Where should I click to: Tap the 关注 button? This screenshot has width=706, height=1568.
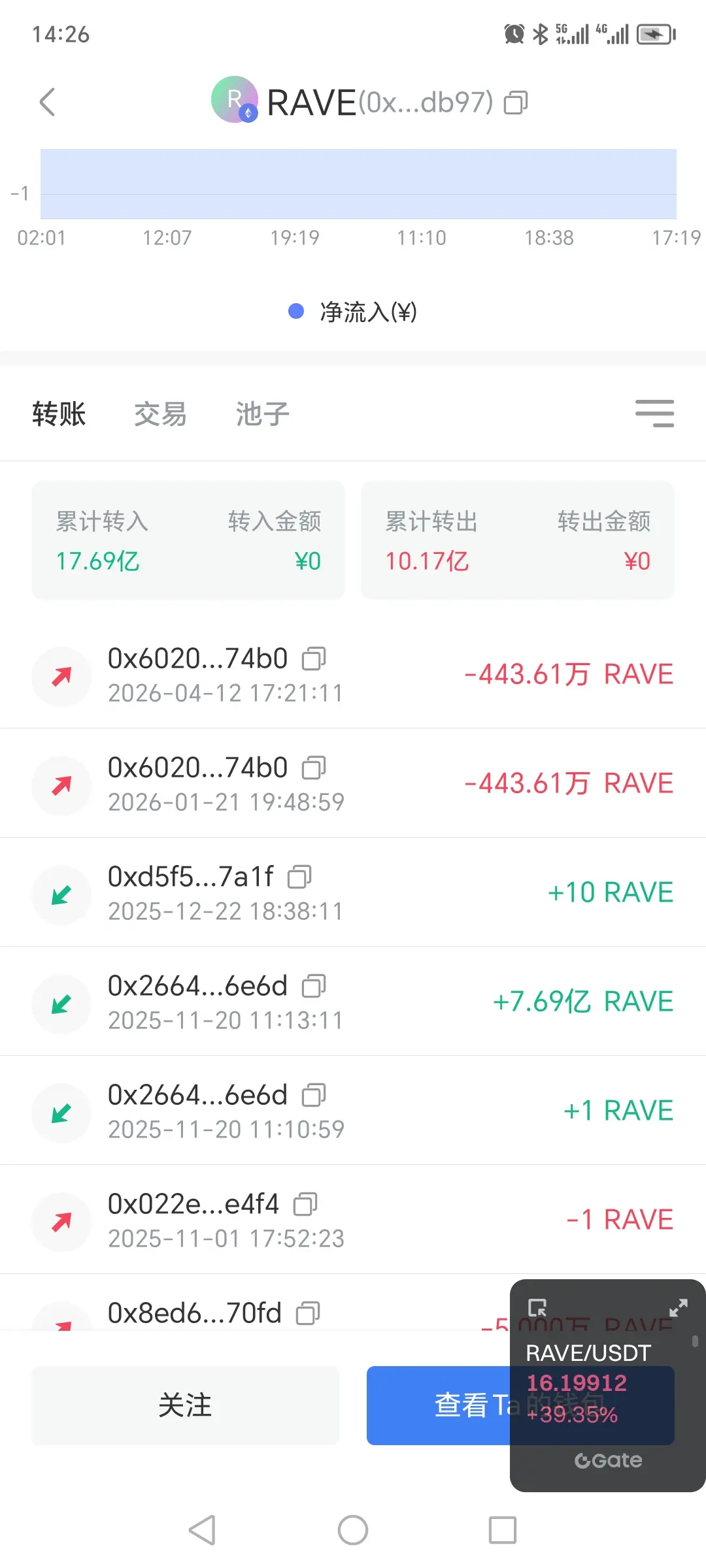[186, 1405]
